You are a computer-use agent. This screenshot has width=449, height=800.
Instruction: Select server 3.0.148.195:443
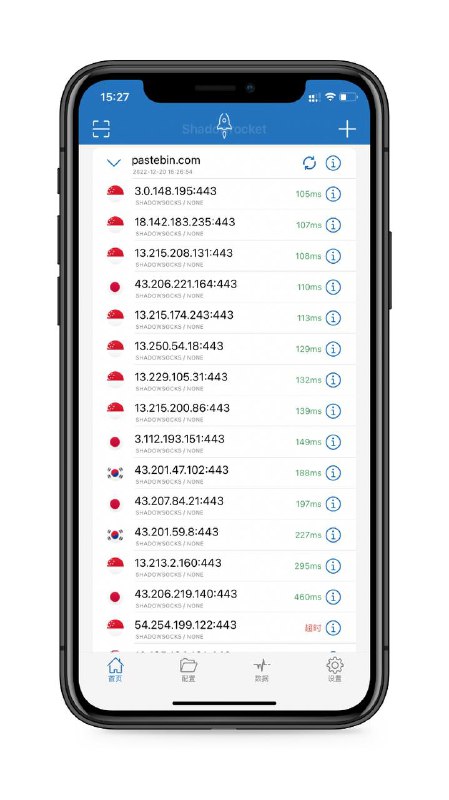[x=224, y=194]
